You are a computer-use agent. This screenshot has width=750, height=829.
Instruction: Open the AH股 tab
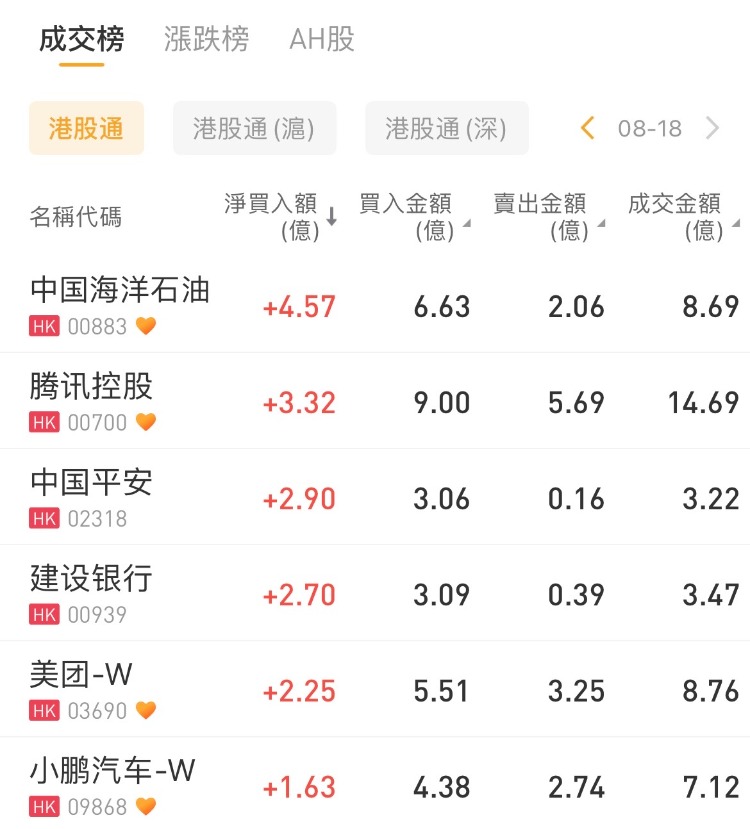pyautogui.click(x=322, y=40)
